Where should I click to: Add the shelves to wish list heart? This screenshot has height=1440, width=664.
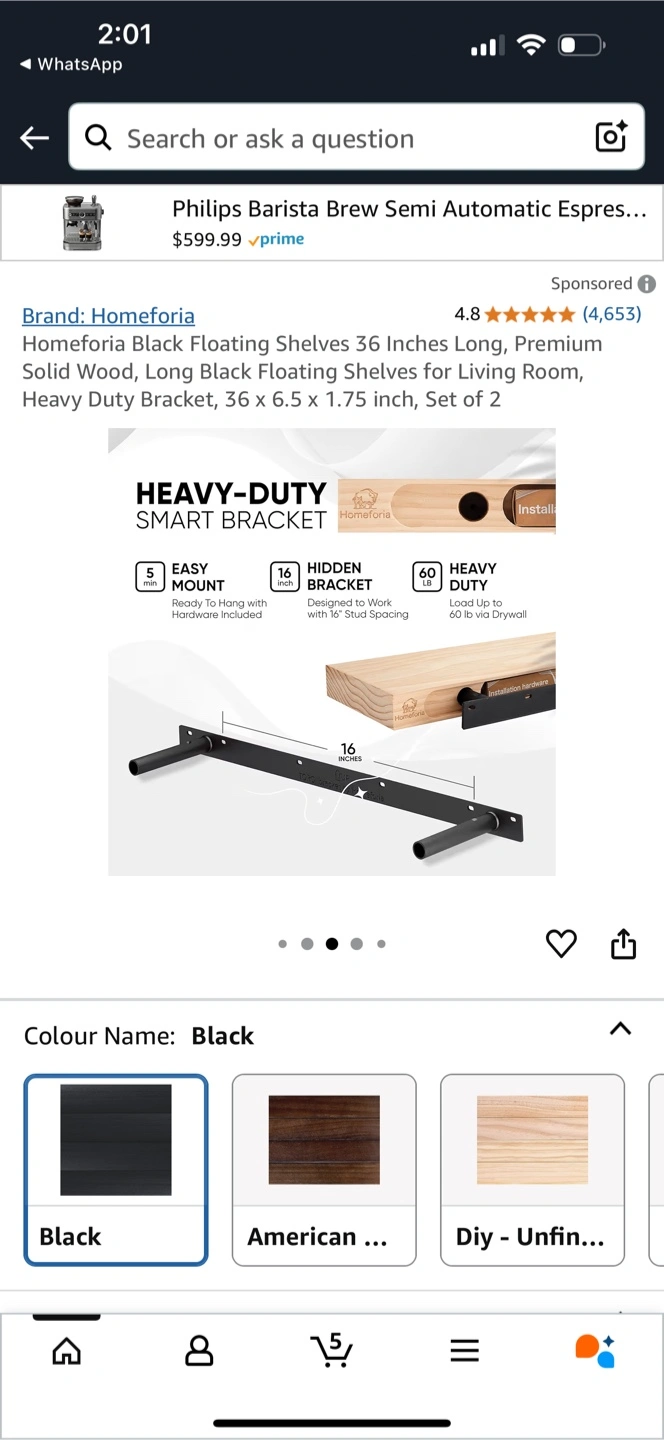tap(561, 943)
